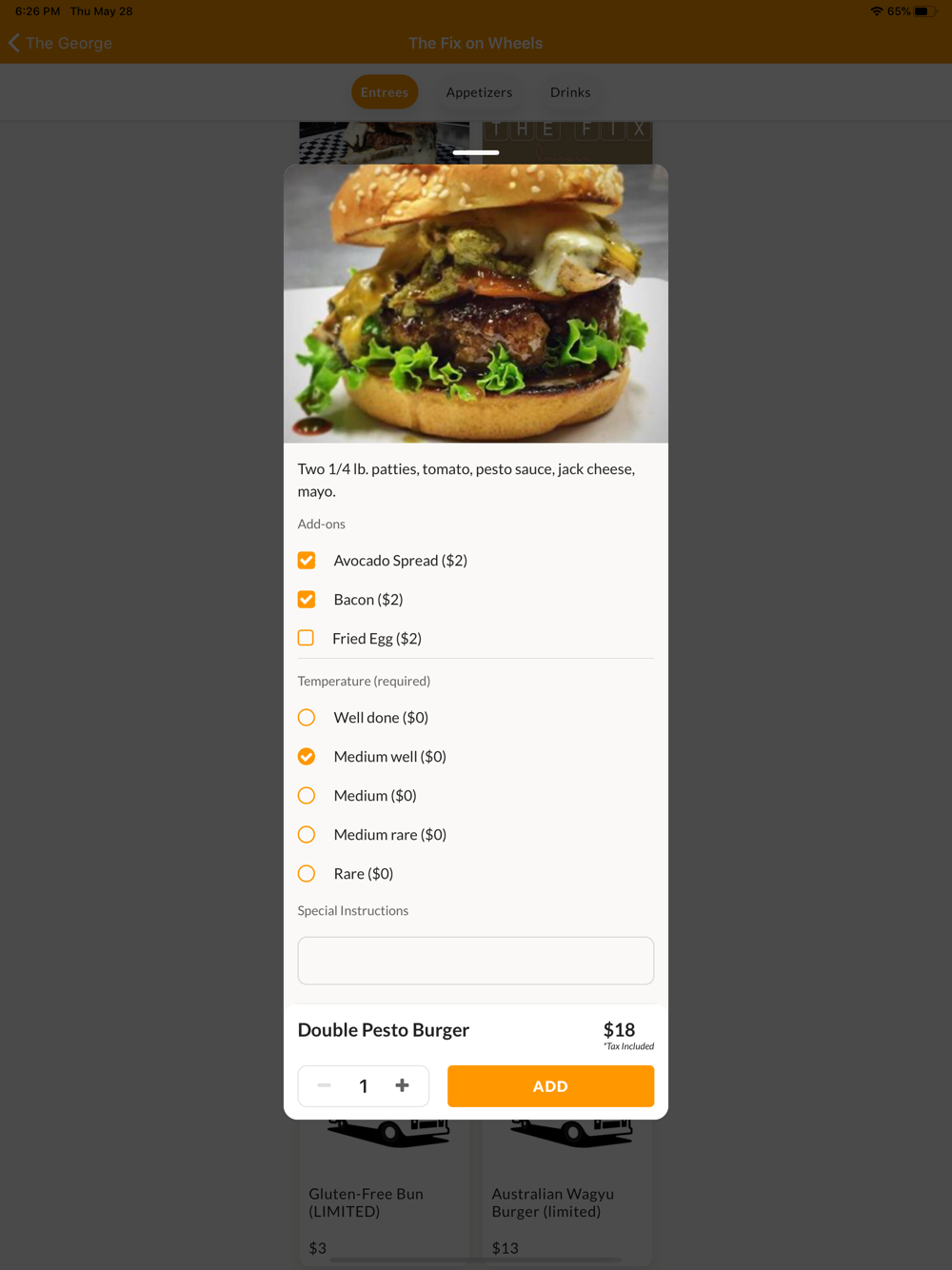Choose Medium temperature option
The height and width of the screenshot is (1270, 952).
pyautogui.click(x=307, y=796)
